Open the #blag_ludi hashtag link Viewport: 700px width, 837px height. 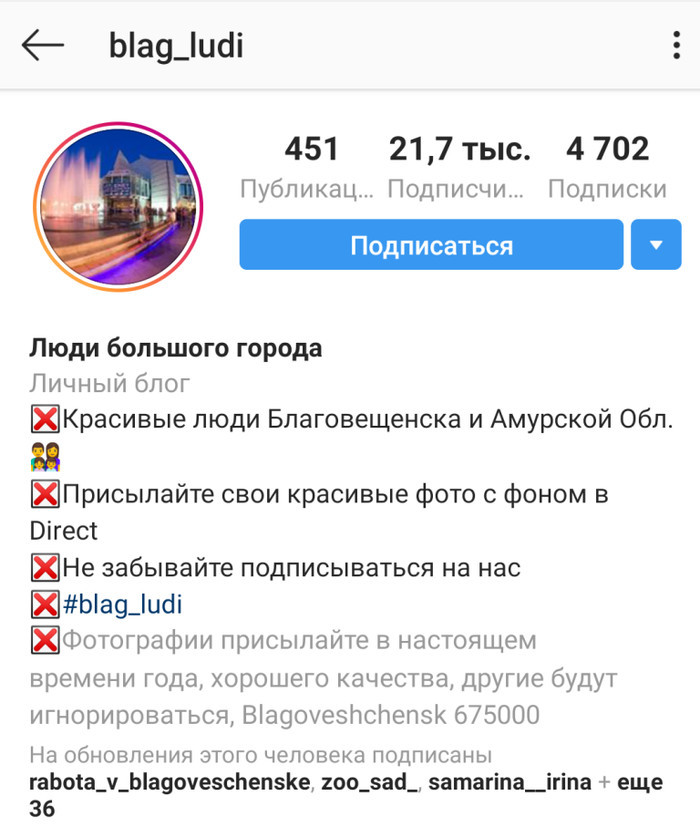[121, 604]
